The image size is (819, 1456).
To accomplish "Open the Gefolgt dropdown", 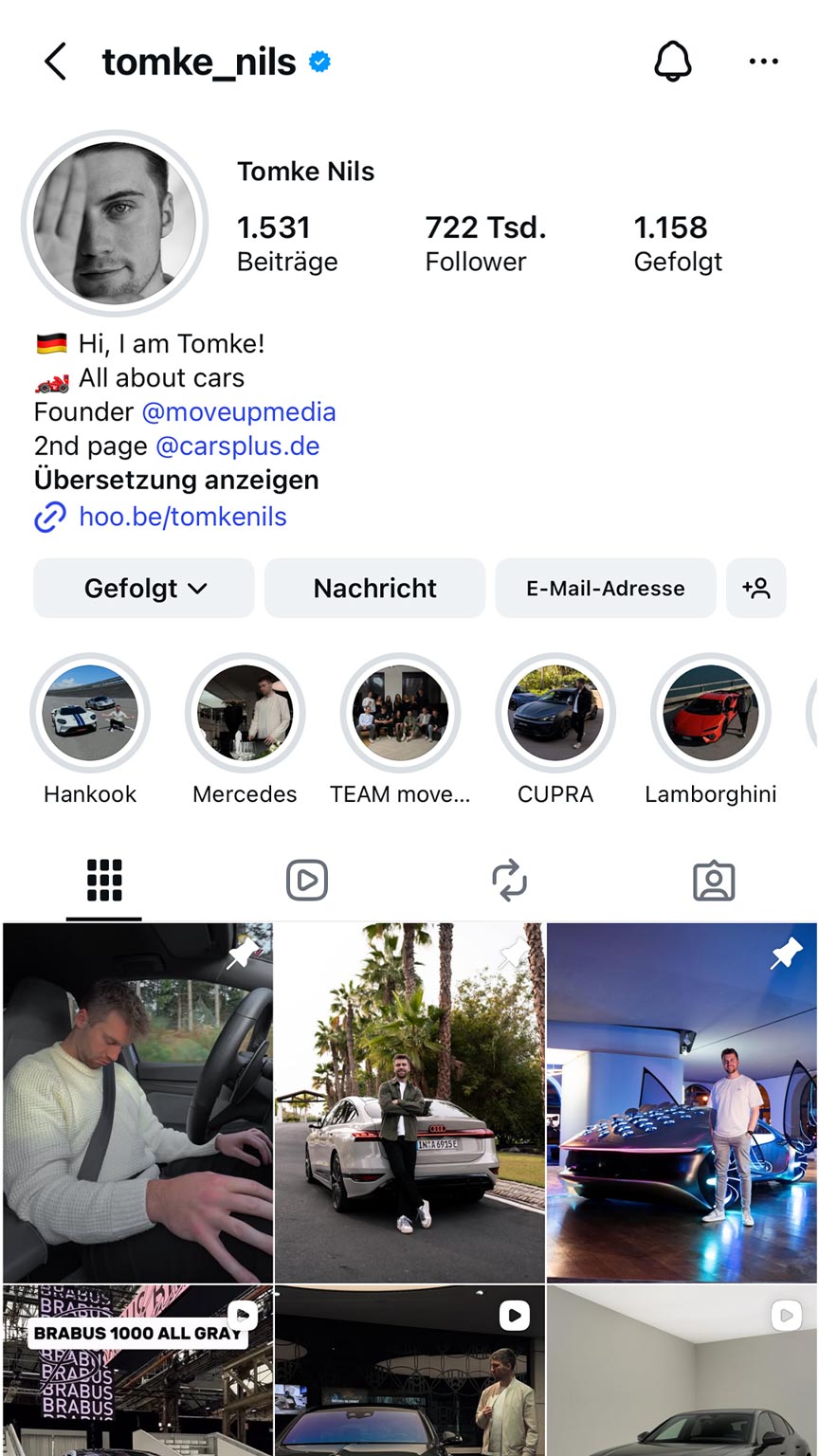I will click(143, 588).
